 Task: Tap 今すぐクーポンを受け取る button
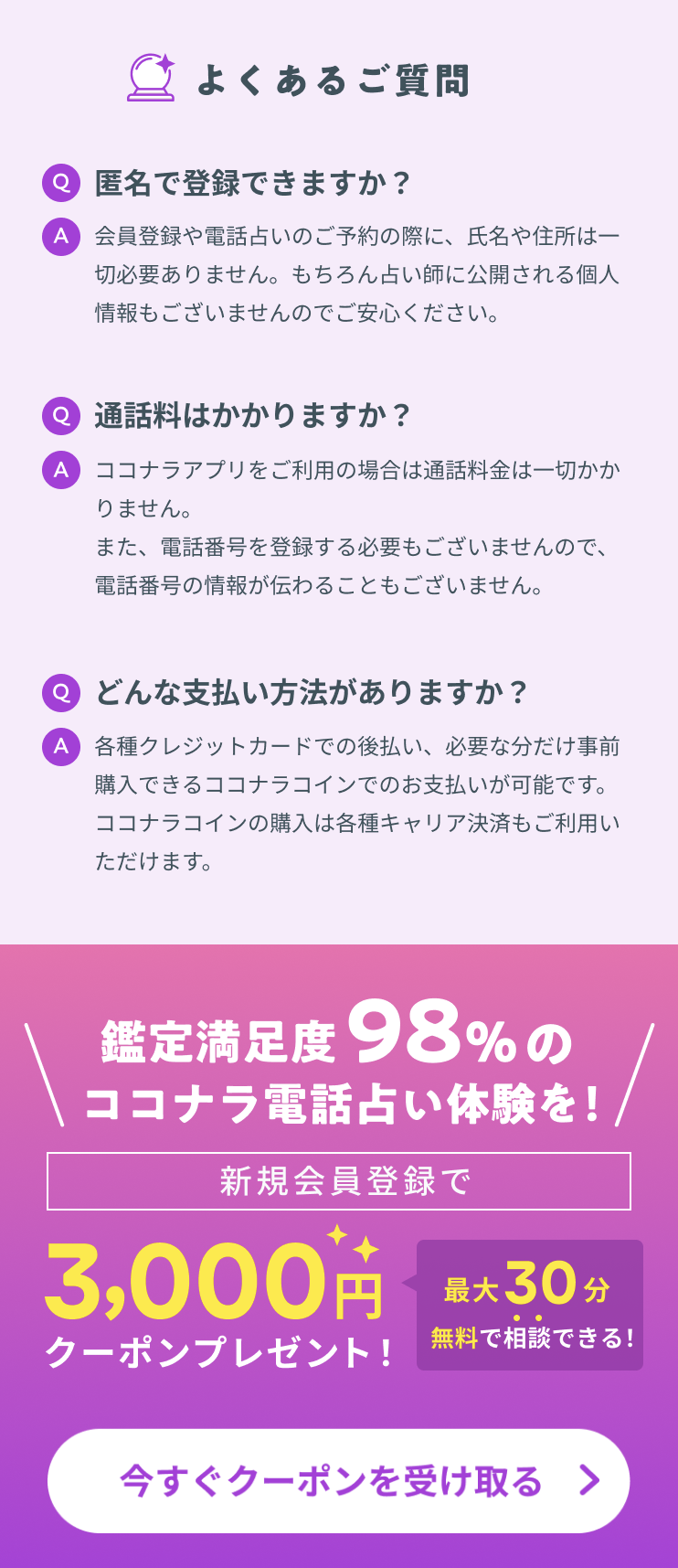pyautogui.click(x=338, y=1480)
